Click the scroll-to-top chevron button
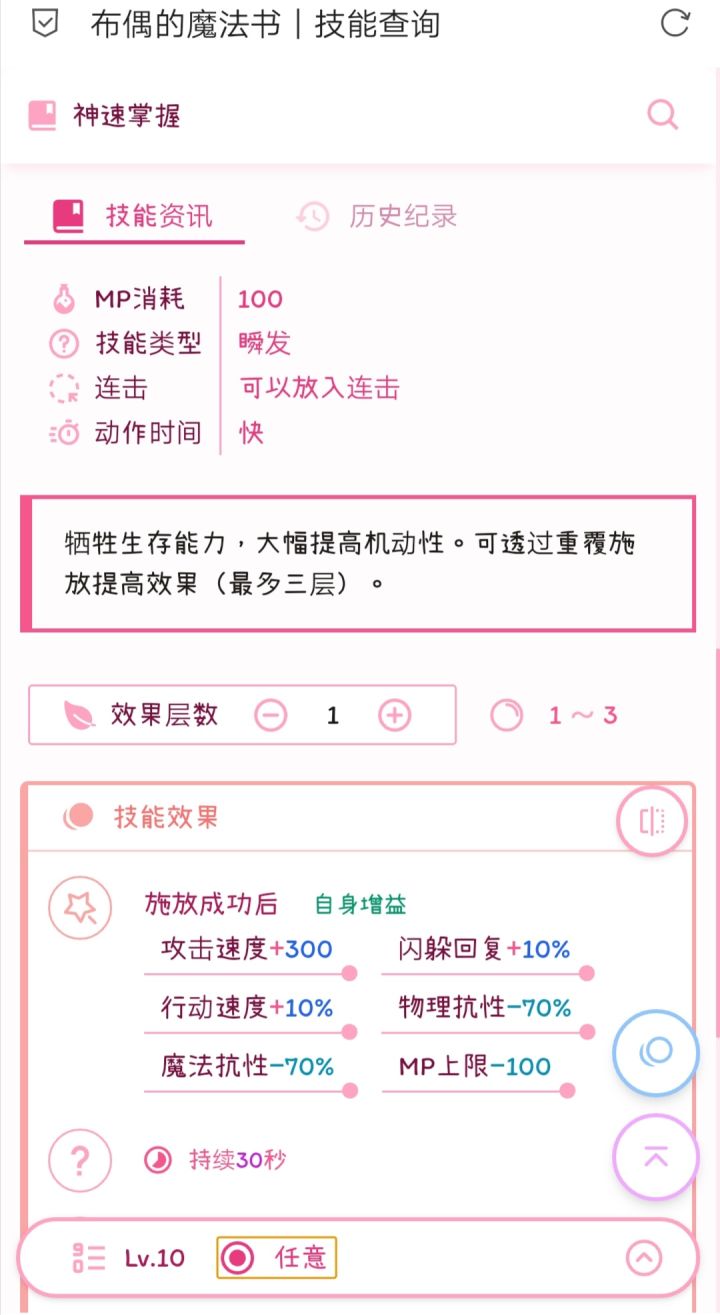The width and height of the screenshot is (720, 1315). click(655, 1157)
